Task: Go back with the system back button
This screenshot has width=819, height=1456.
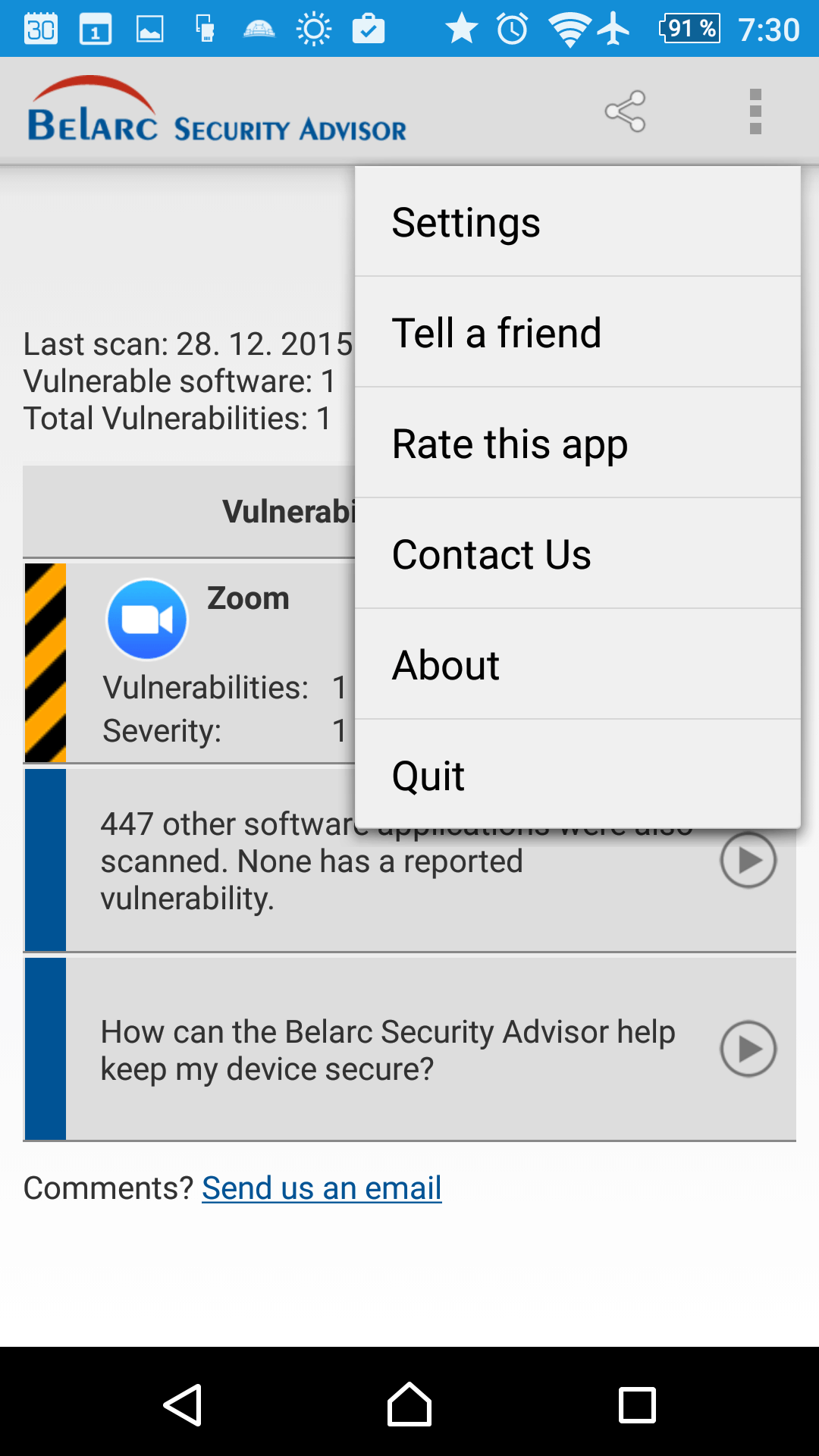Action: point(183,1404)
